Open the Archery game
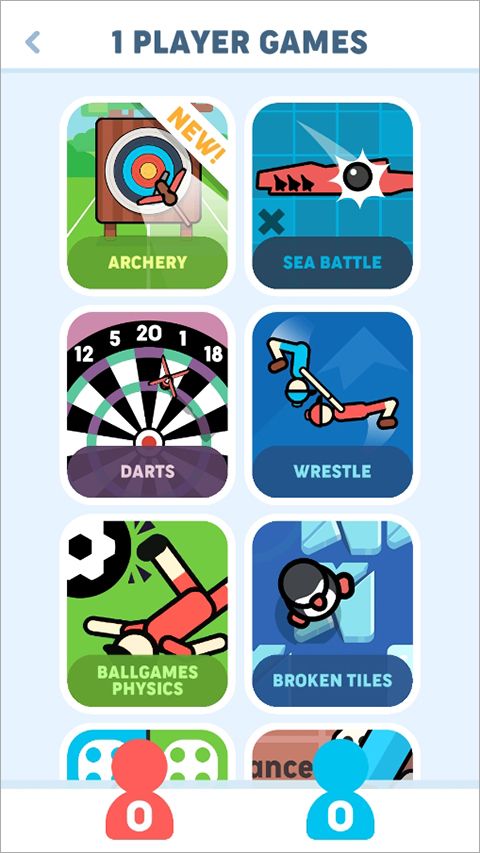This screenshot has height=853, width=480. [x=147, y=196]
